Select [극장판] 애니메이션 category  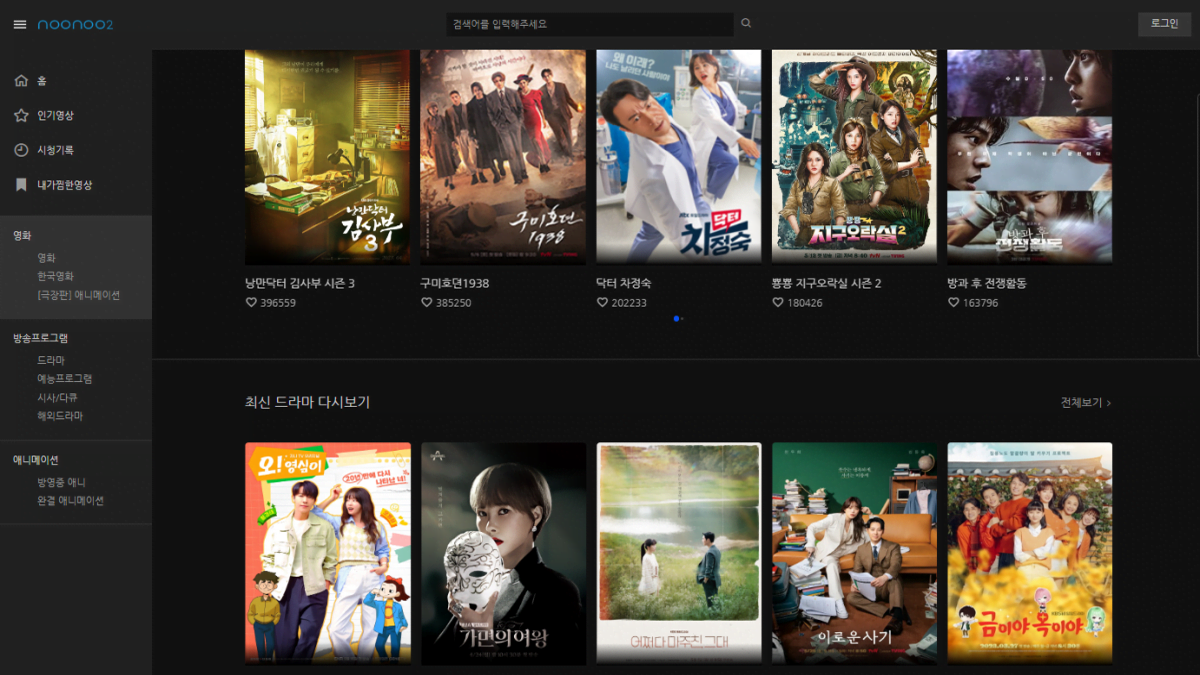click(78, 295)
